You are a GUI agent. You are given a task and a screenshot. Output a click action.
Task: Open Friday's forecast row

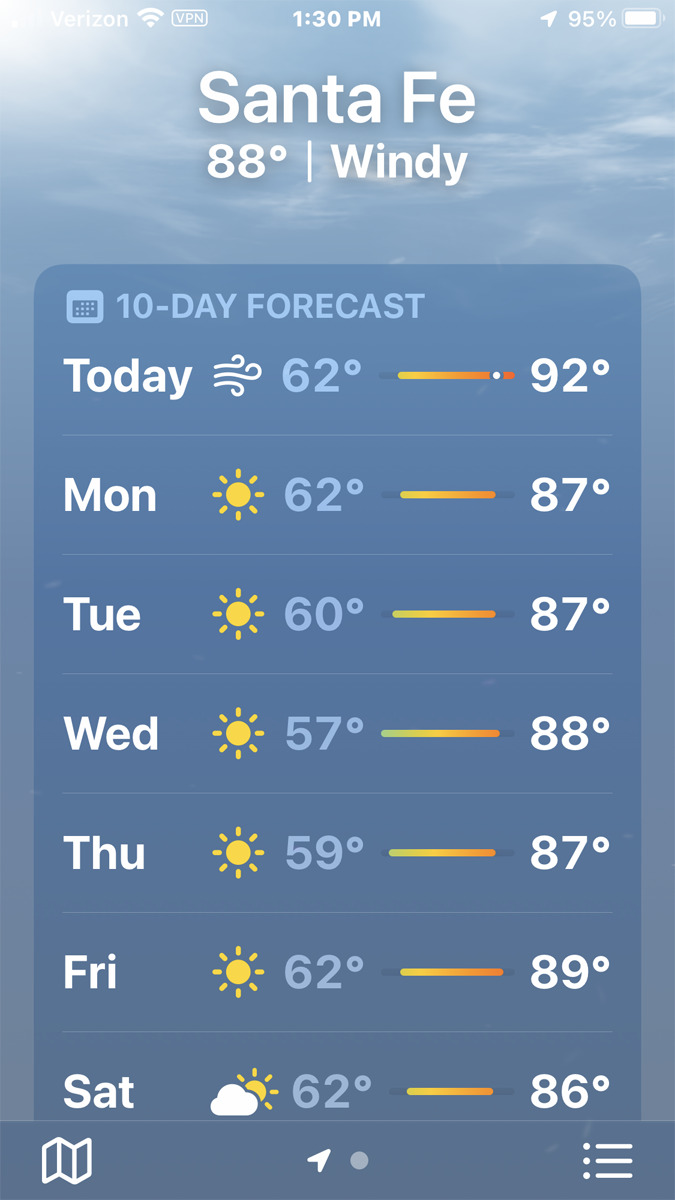point(337,972)
